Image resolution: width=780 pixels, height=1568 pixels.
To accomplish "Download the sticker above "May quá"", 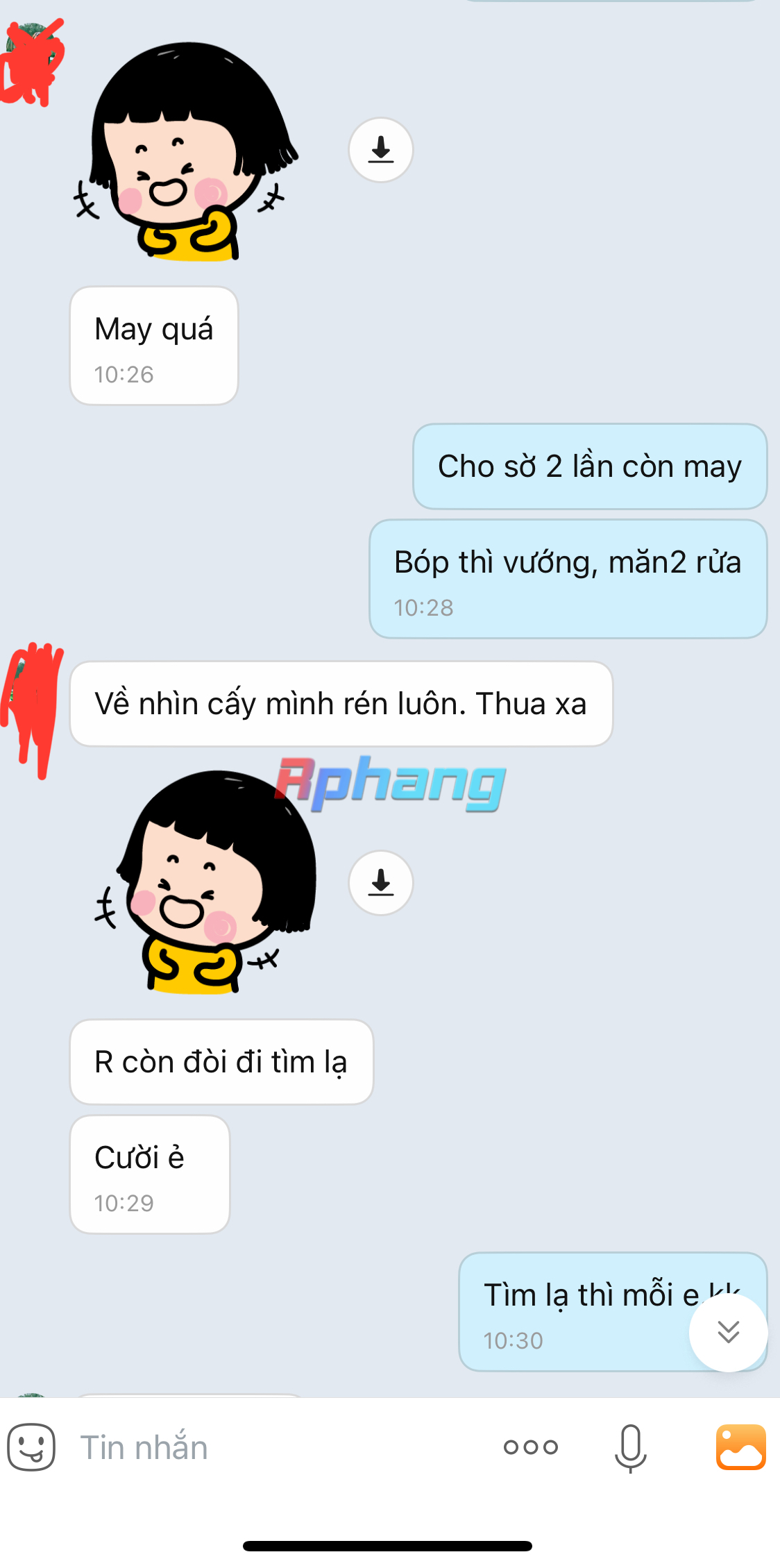I will click(380, 150).
